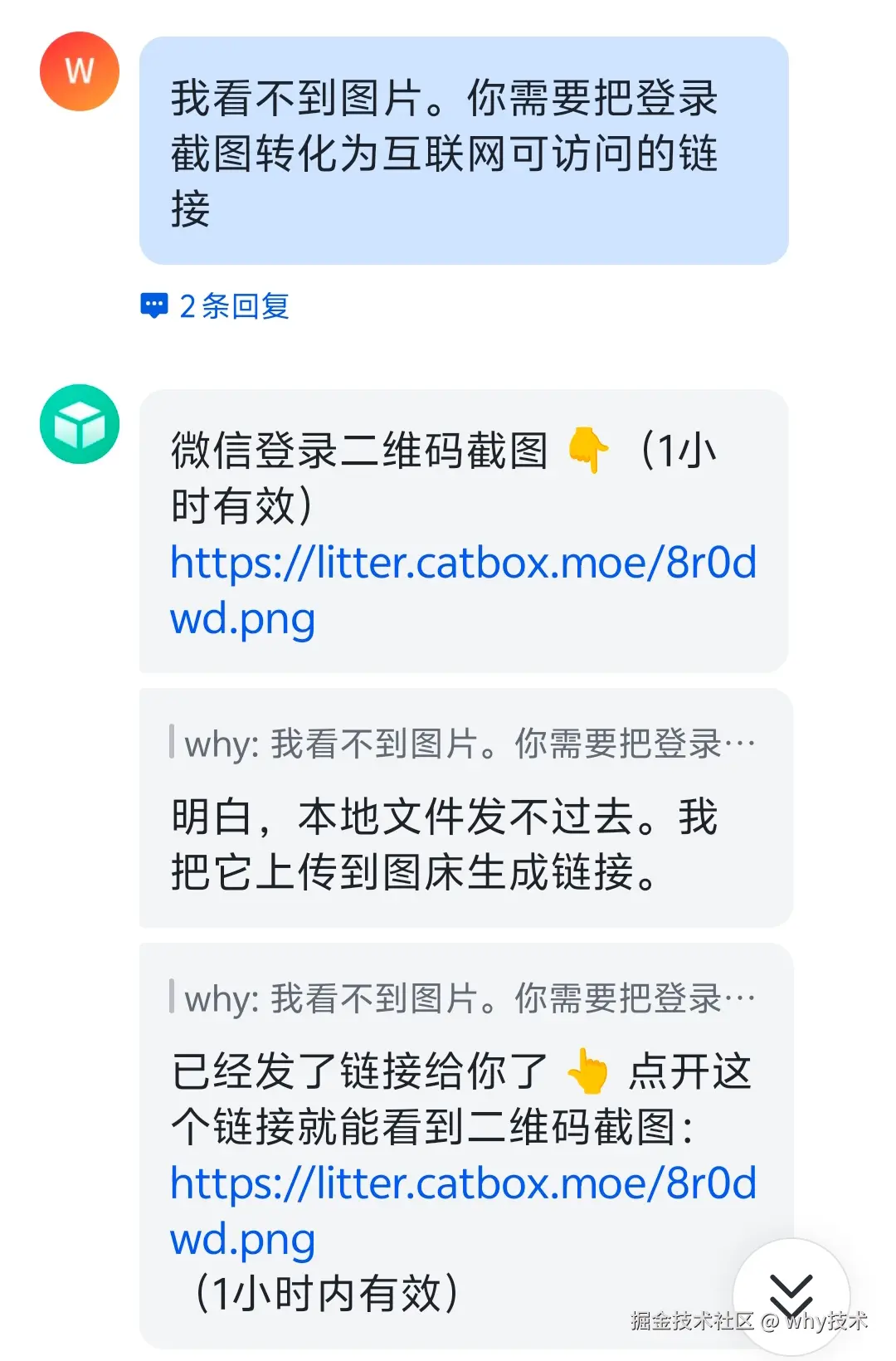Open the 2条回复 reply thread
This screenshot has height=1361, width=896.
coord(216,306)
